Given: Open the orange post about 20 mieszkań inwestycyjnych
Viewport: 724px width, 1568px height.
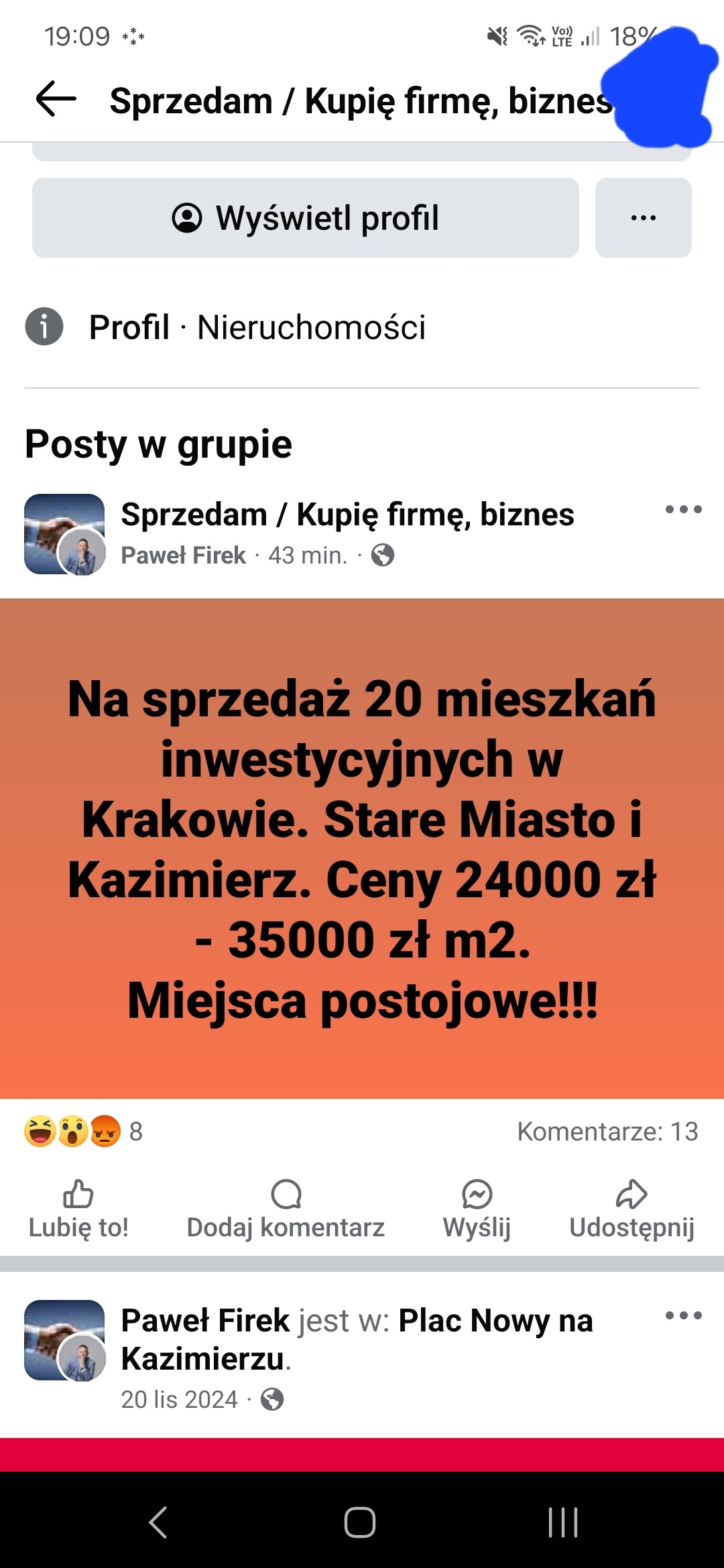Looking at the screenshot, I should [x=362, y=848].
